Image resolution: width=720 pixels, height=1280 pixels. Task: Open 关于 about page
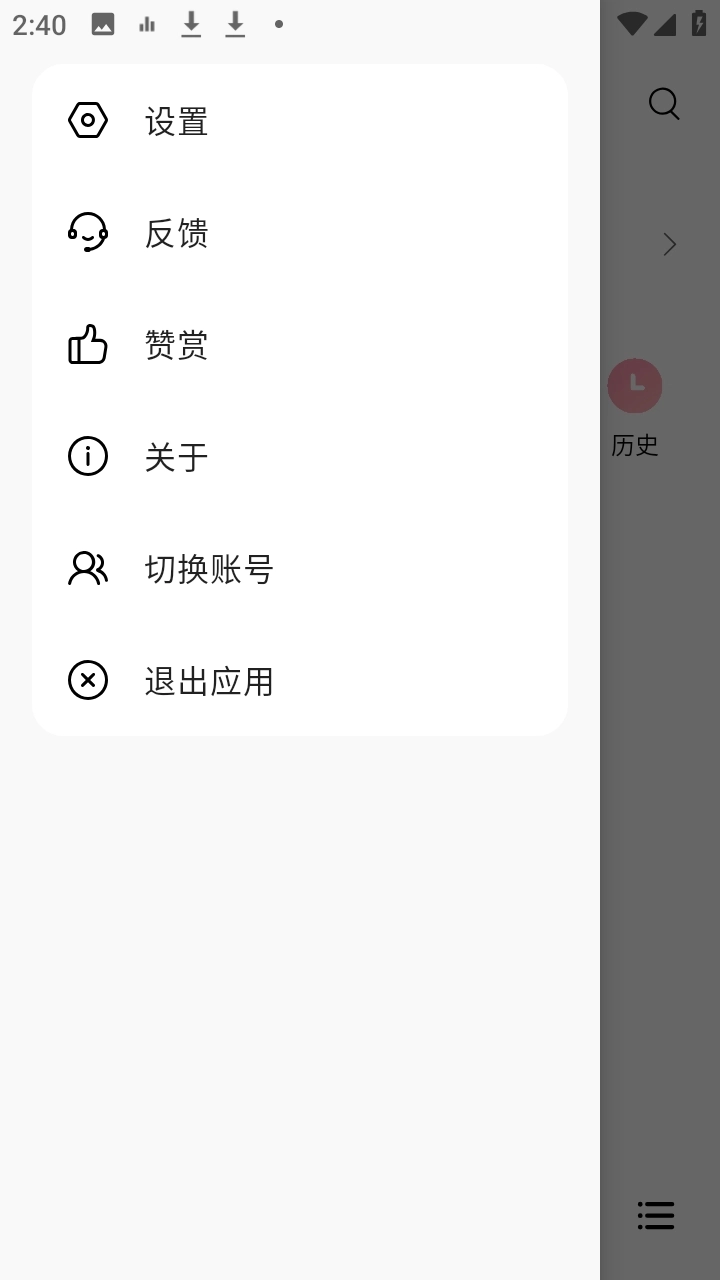[176, 457]
